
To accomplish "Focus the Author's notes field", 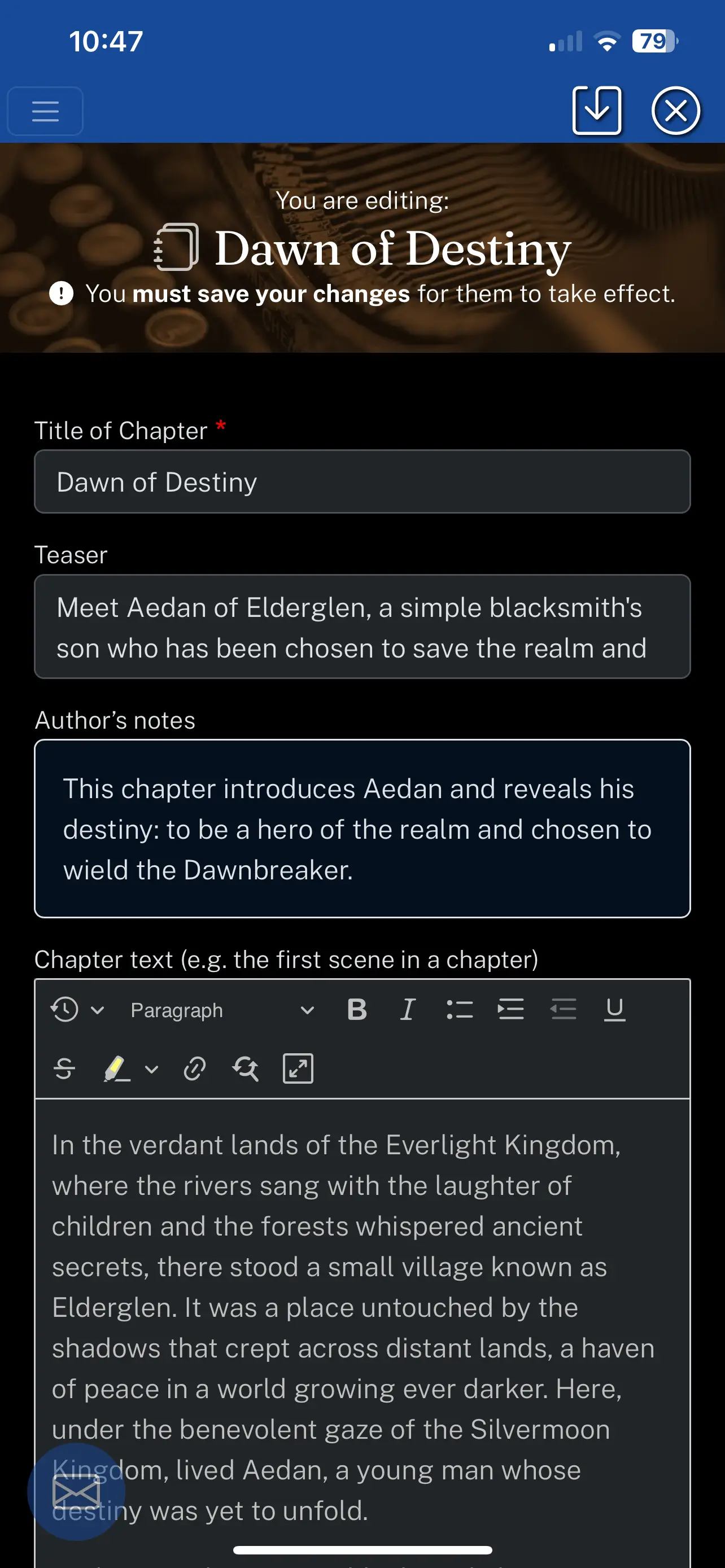I will 362,829.
